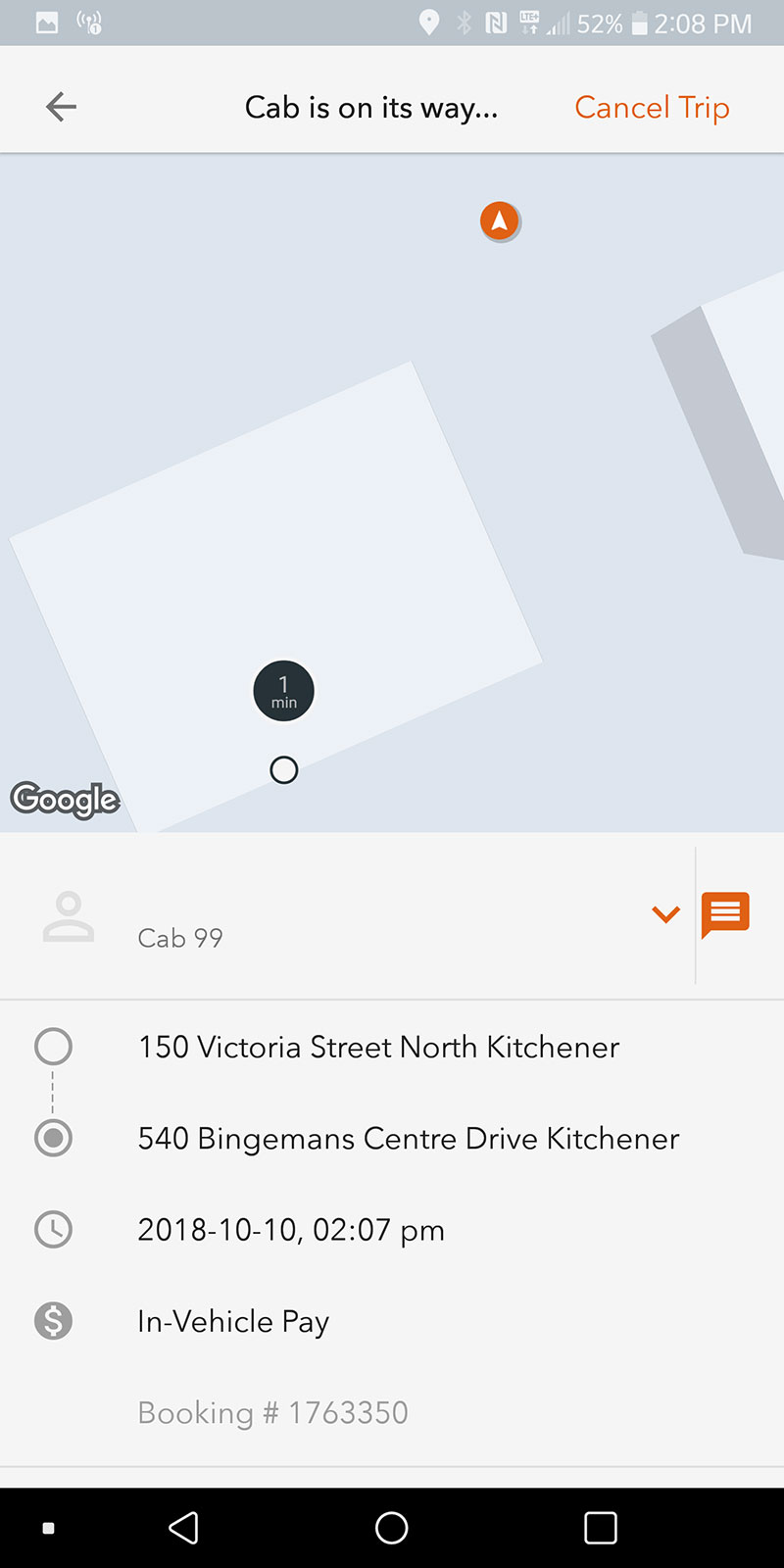The width and height of the screenshot is (784, 1568).
Task: Go back using the arrow icon
Action: [61, 107]
